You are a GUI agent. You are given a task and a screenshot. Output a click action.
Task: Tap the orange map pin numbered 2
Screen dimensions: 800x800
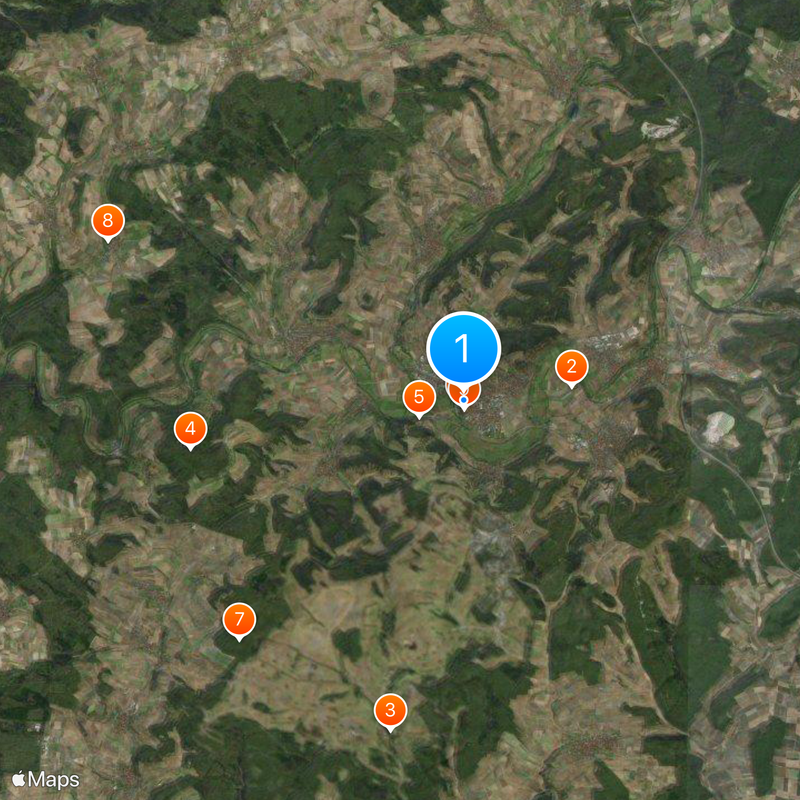(571, 367)
